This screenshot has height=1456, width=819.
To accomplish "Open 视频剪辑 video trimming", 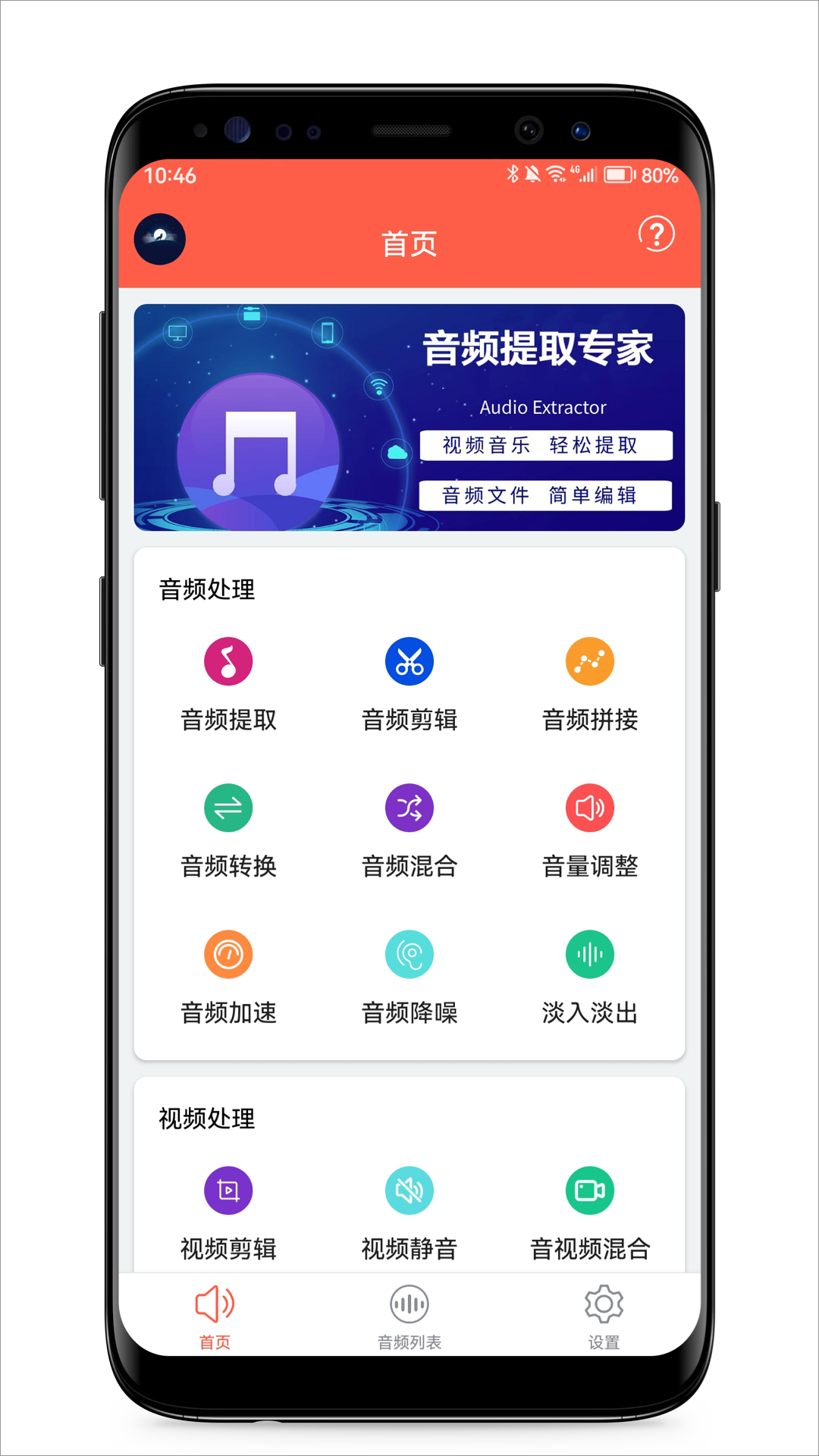I will click(x=228, y=1213).
